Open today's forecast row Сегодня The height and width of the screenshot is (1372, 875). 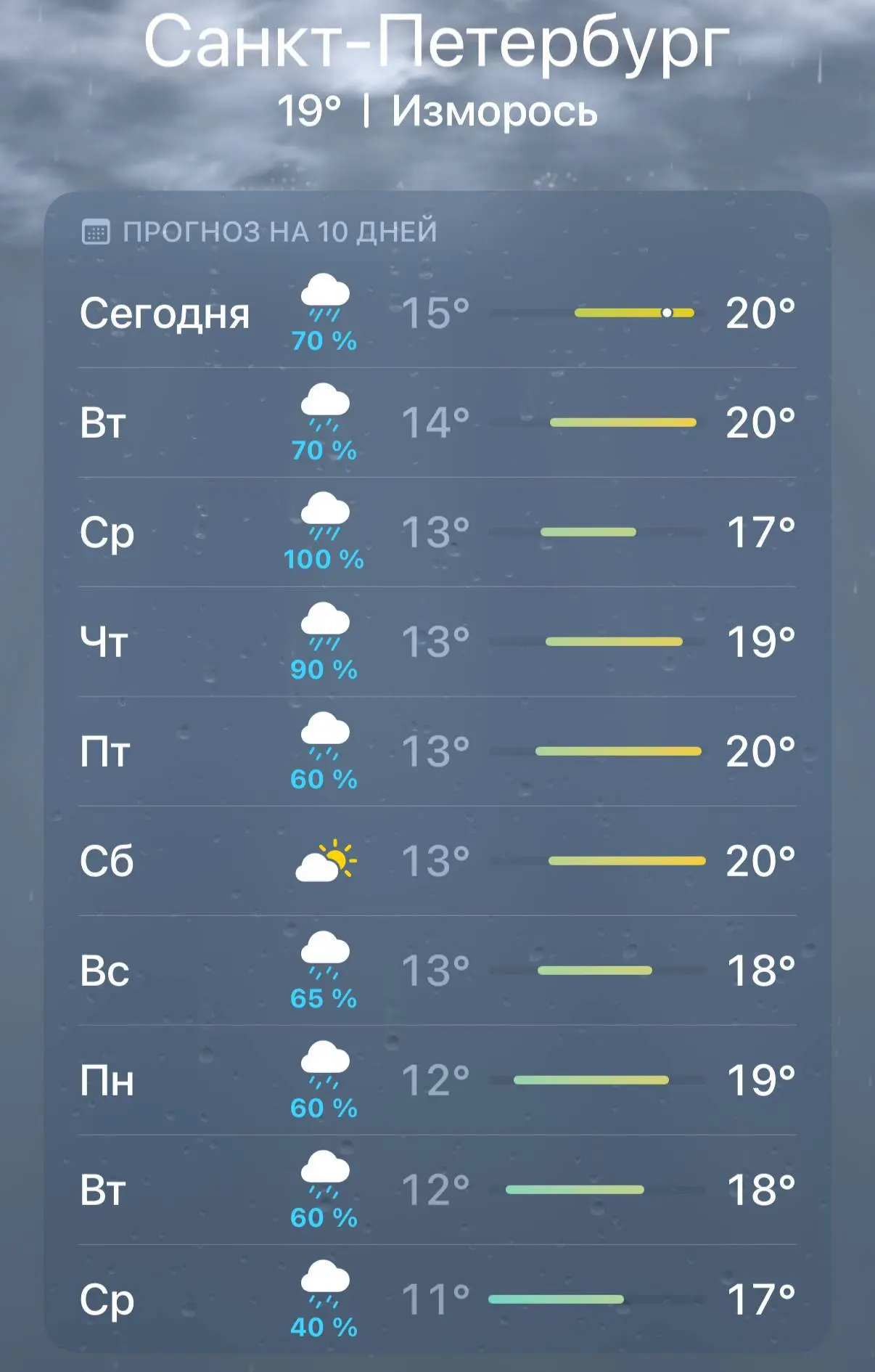437,313
